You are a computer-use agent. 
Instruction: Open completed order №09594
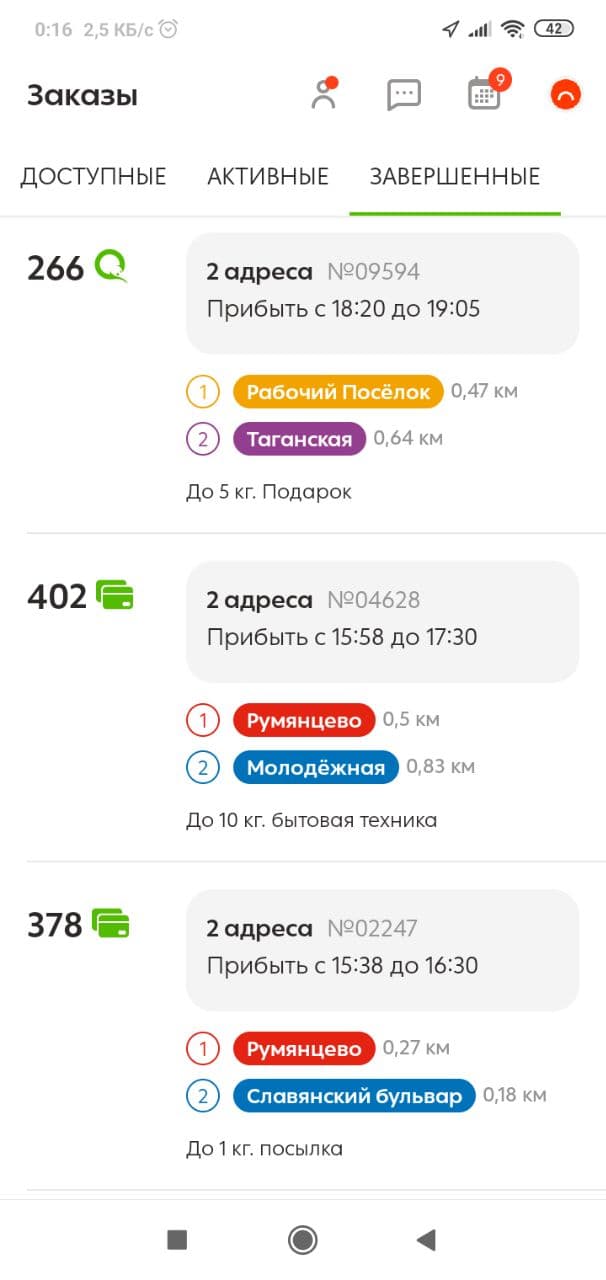click(382, 293)
